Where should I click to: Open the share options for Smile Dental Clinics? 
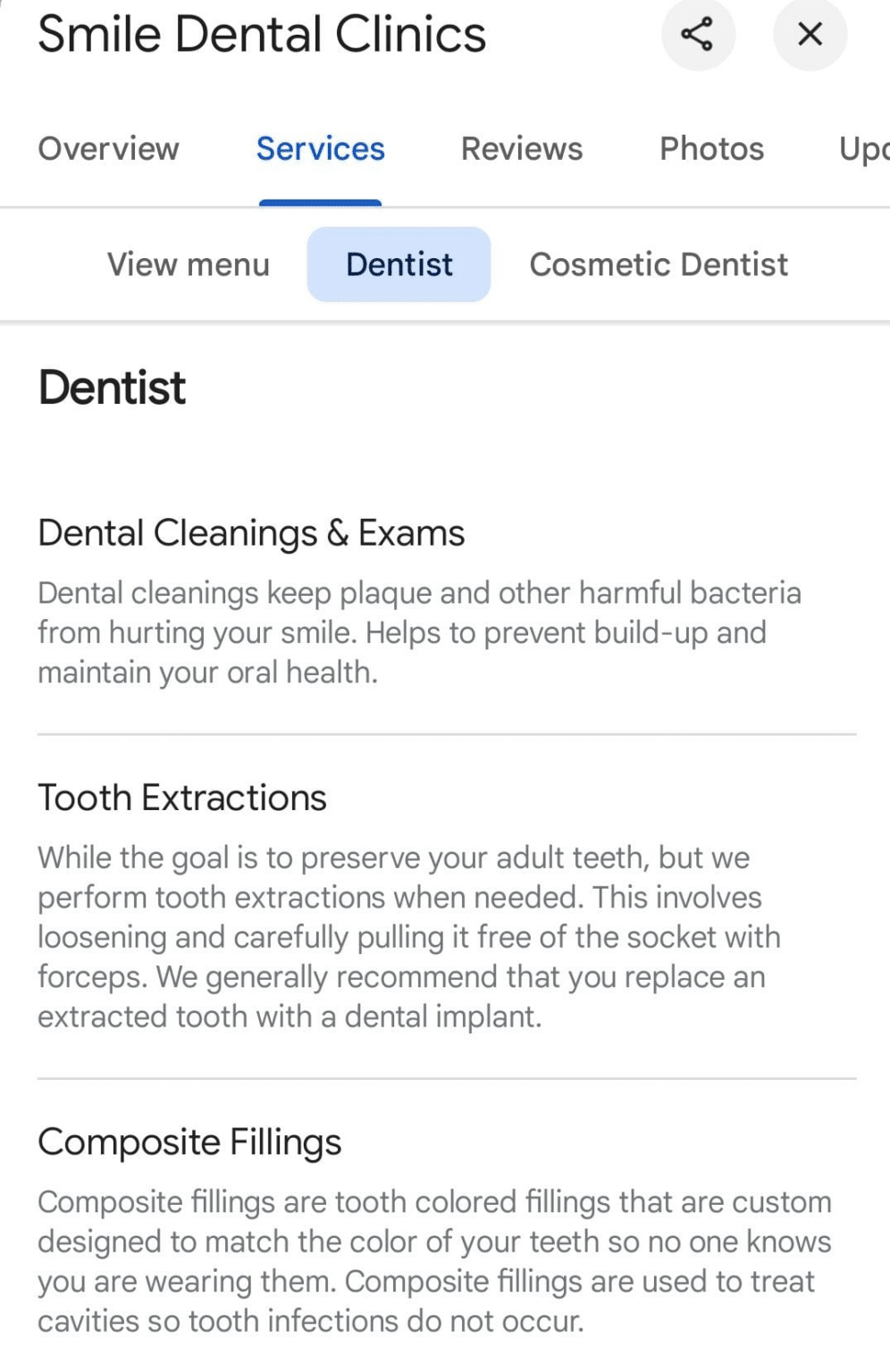698,34
